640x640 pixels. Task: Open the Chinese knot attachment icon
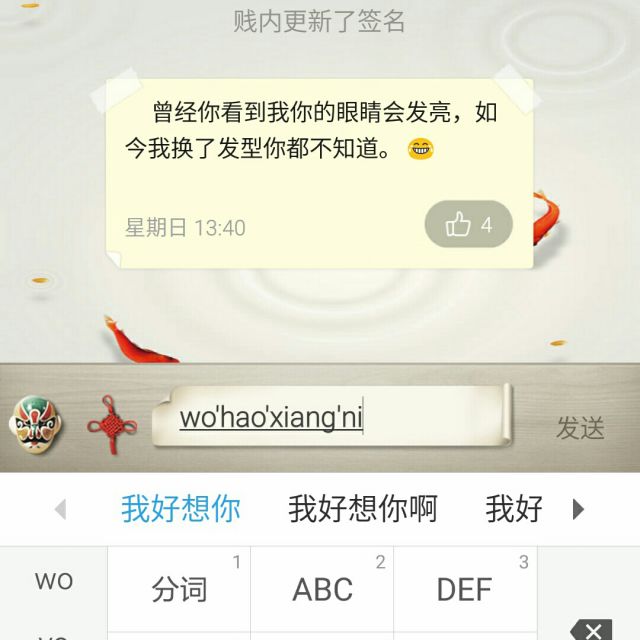(112, 424)
